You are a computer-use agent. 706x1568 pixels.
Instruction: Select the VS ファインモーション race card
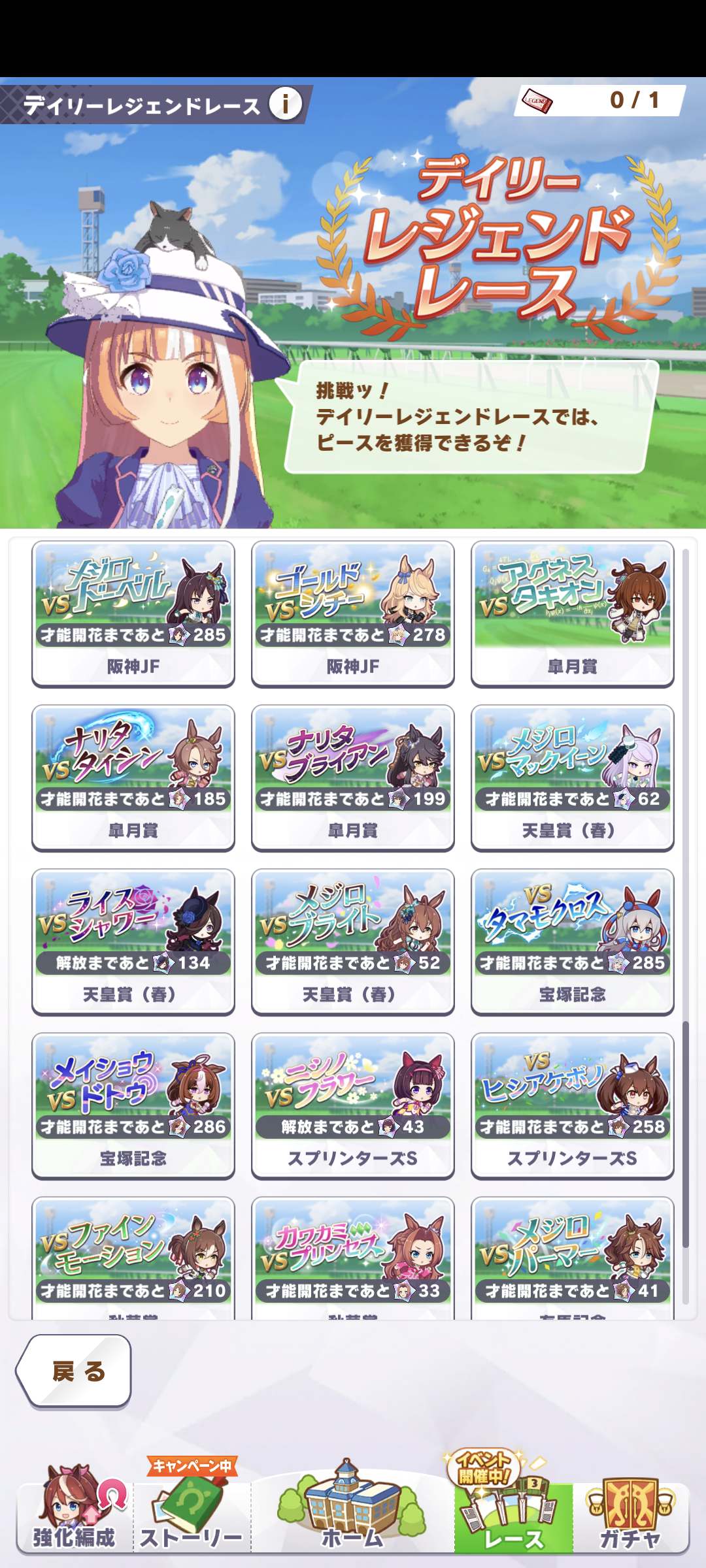point(133,1254)
